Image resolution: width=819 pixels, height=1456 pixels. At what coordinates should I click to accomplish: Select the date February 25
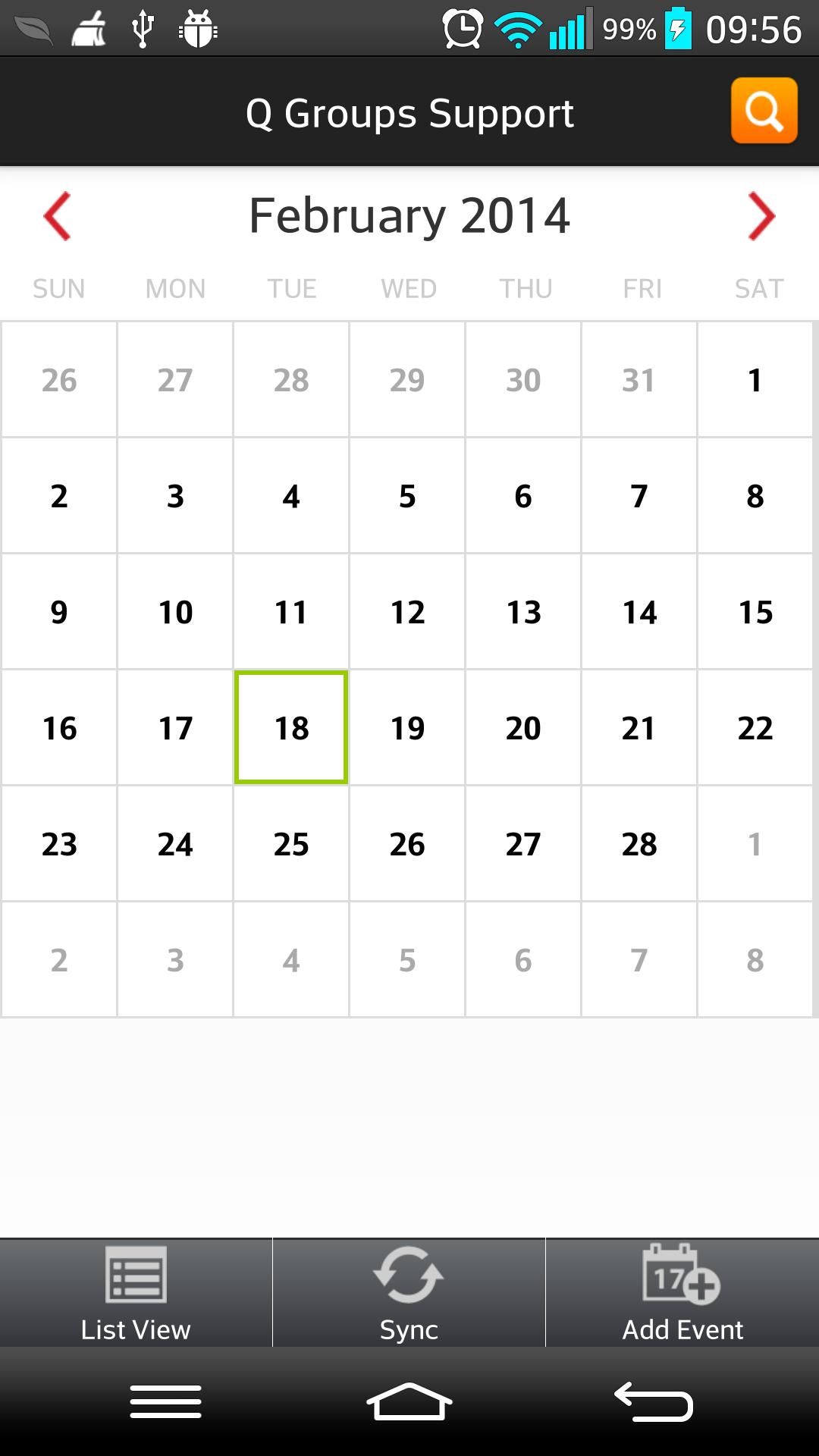[x=291, y=843]
